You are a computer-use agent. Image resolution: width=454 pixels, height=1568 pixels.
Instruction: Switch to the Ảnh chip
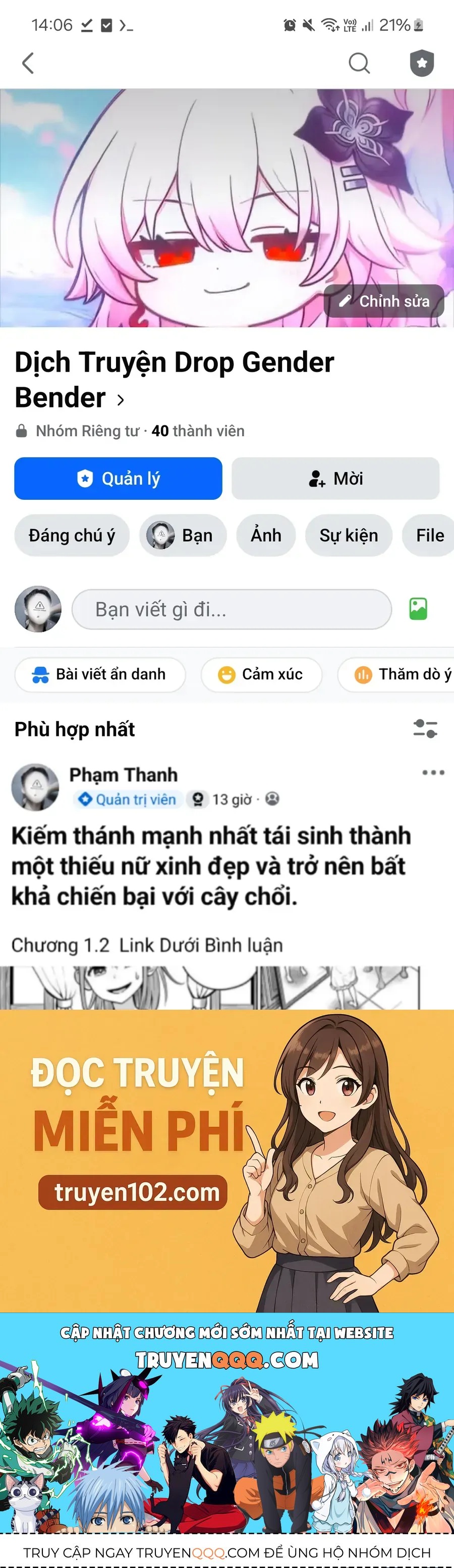266,536
